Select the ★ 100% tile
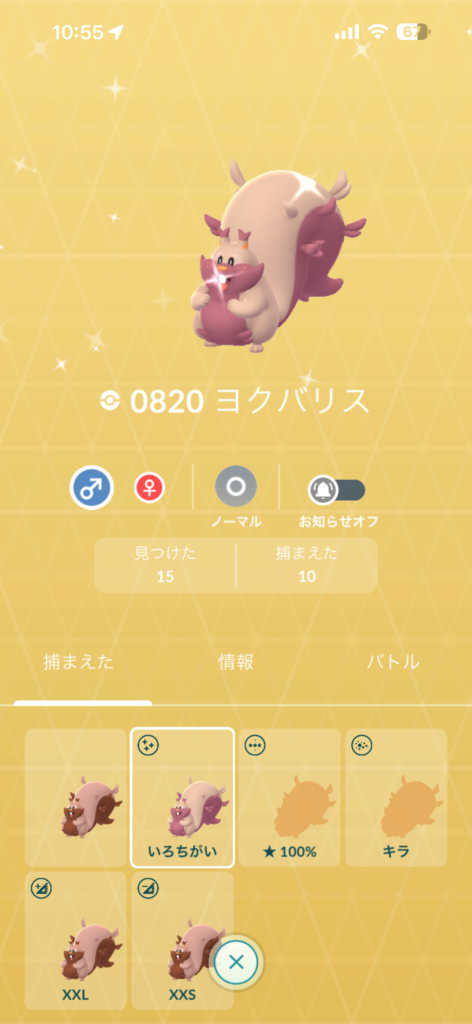 click(x=289, y=797)
